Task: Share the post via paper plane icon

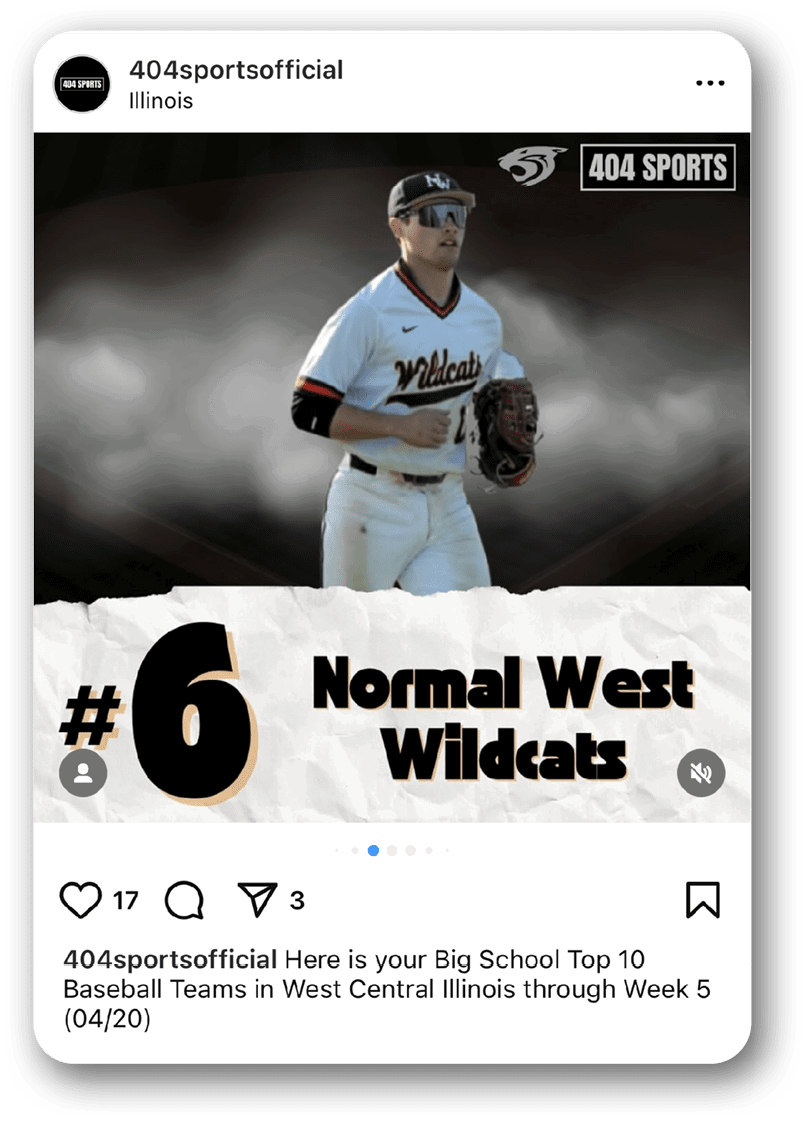Action: (x=257, y=900)
